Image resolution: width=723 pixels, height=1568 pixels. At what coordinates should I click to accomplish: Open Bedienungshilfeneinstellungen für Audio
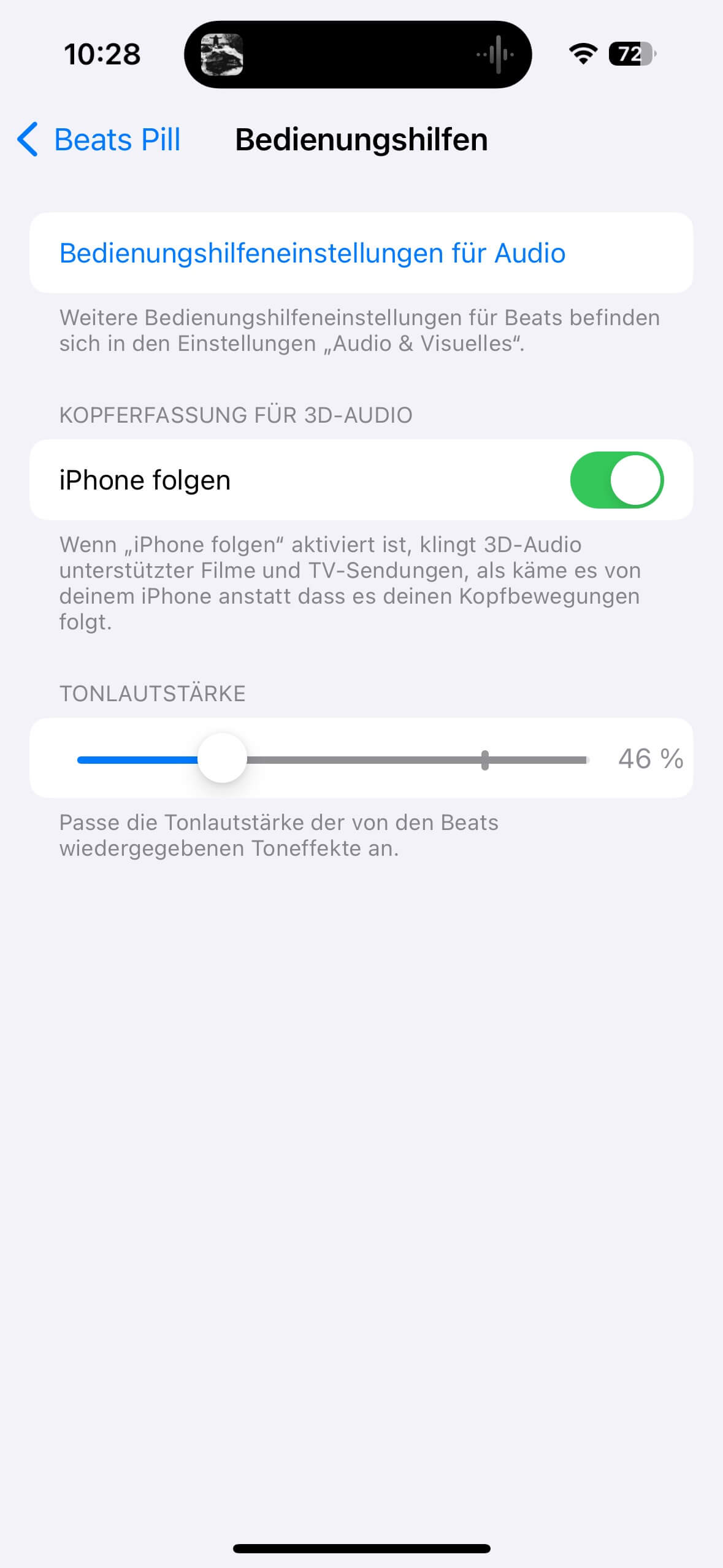click(x=312, y=253)
